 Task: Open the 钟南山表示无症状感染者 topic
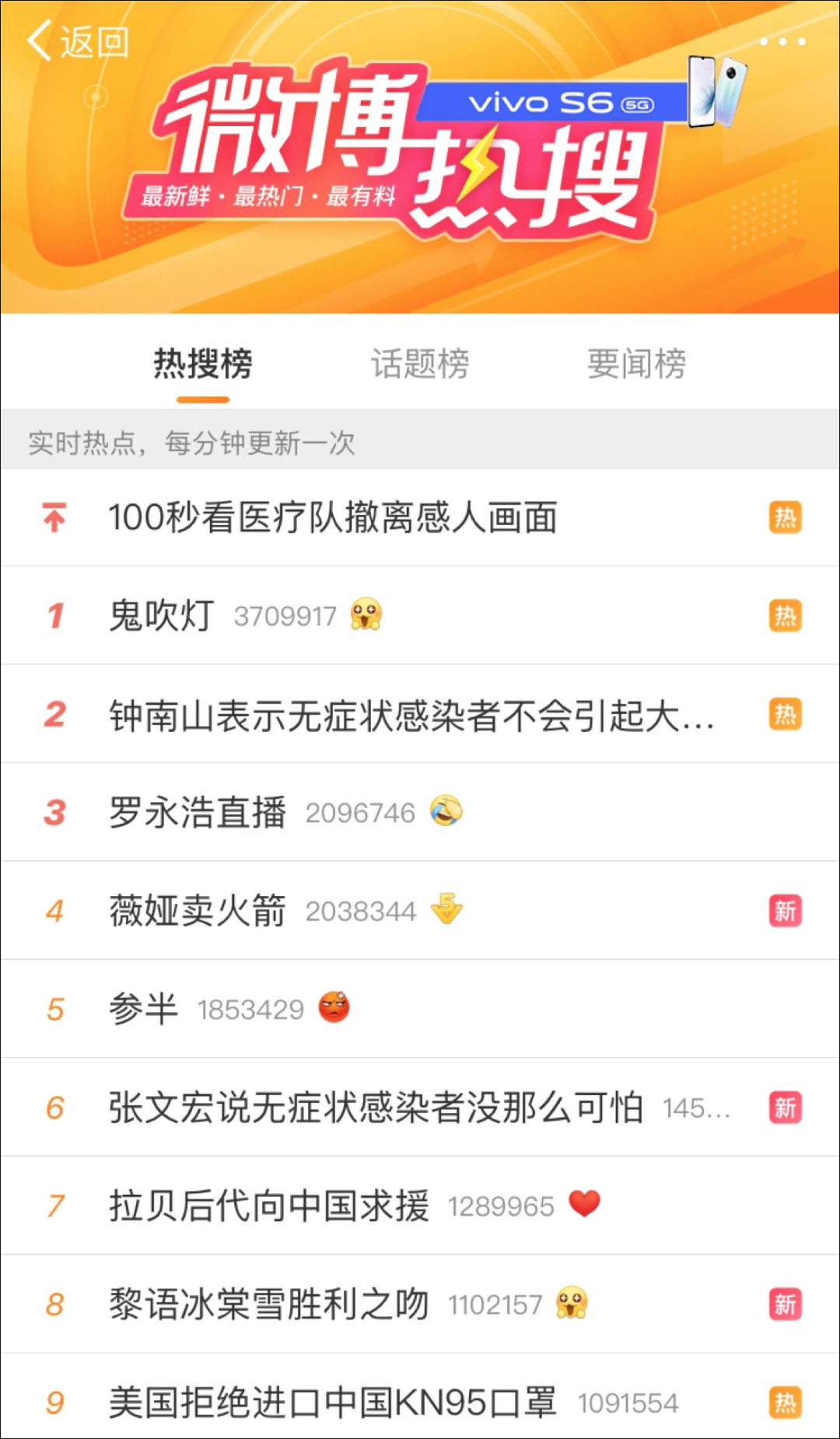pos(420,714)
